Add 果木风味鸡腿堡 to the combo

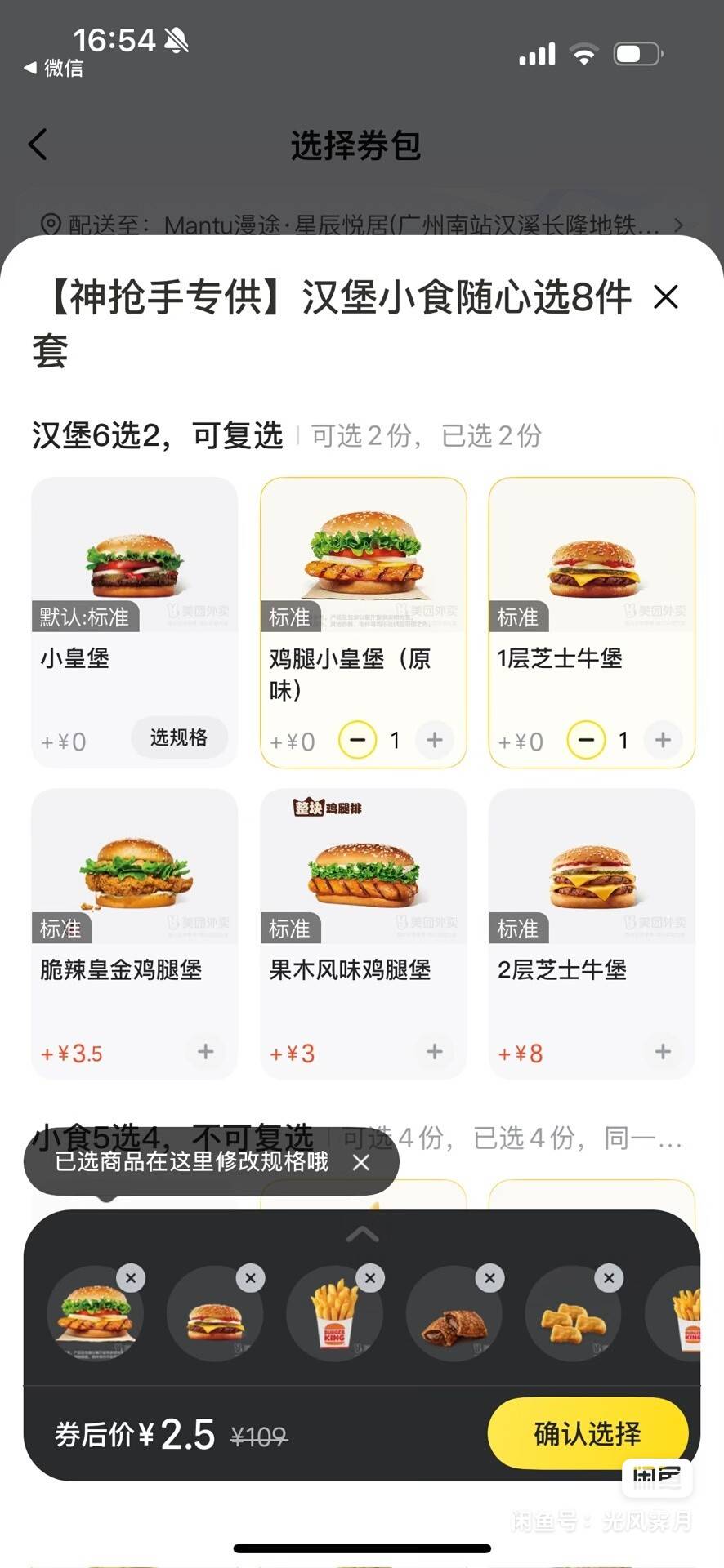[x=435, y=1052]
